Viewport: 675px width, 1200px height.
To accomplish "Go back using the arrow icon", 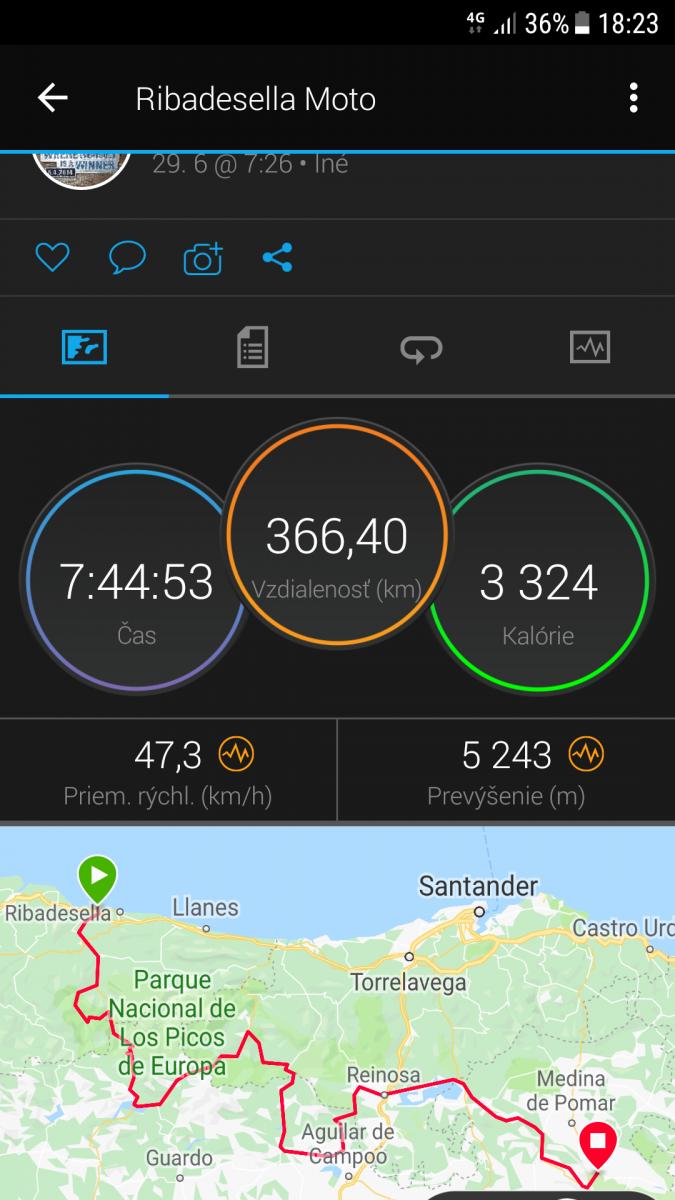I will click(52, 98).
